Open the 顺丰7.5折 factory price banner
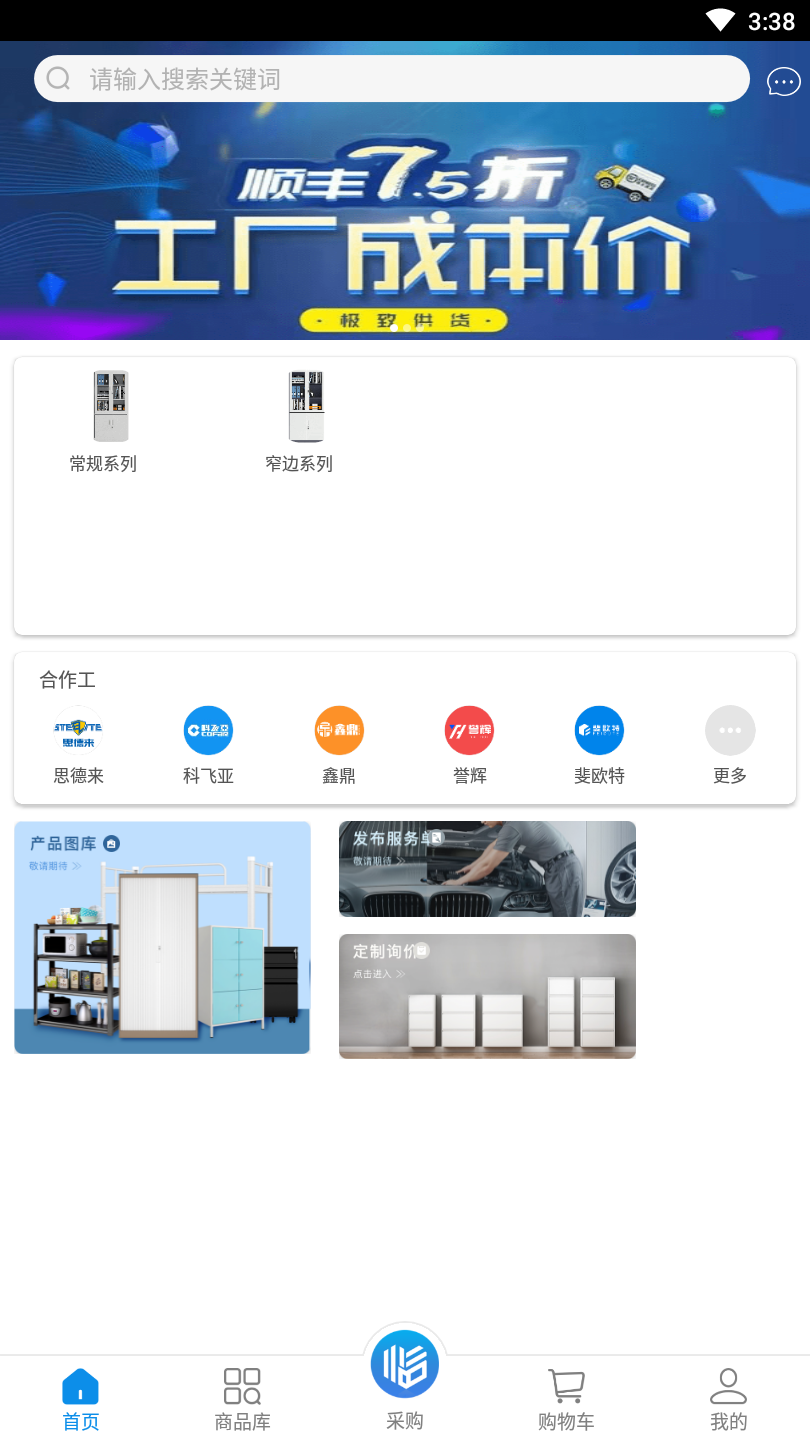 point(405,230)
